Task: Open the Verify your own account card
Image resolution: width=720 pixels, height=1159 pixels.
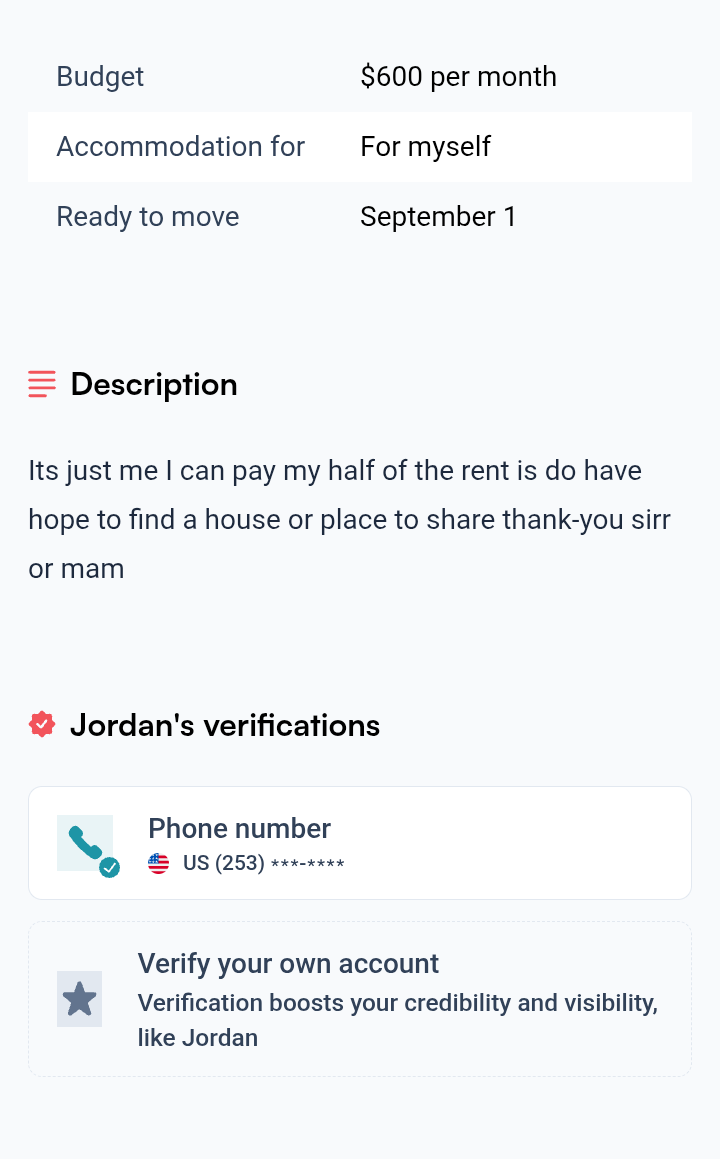Action: 360,999
